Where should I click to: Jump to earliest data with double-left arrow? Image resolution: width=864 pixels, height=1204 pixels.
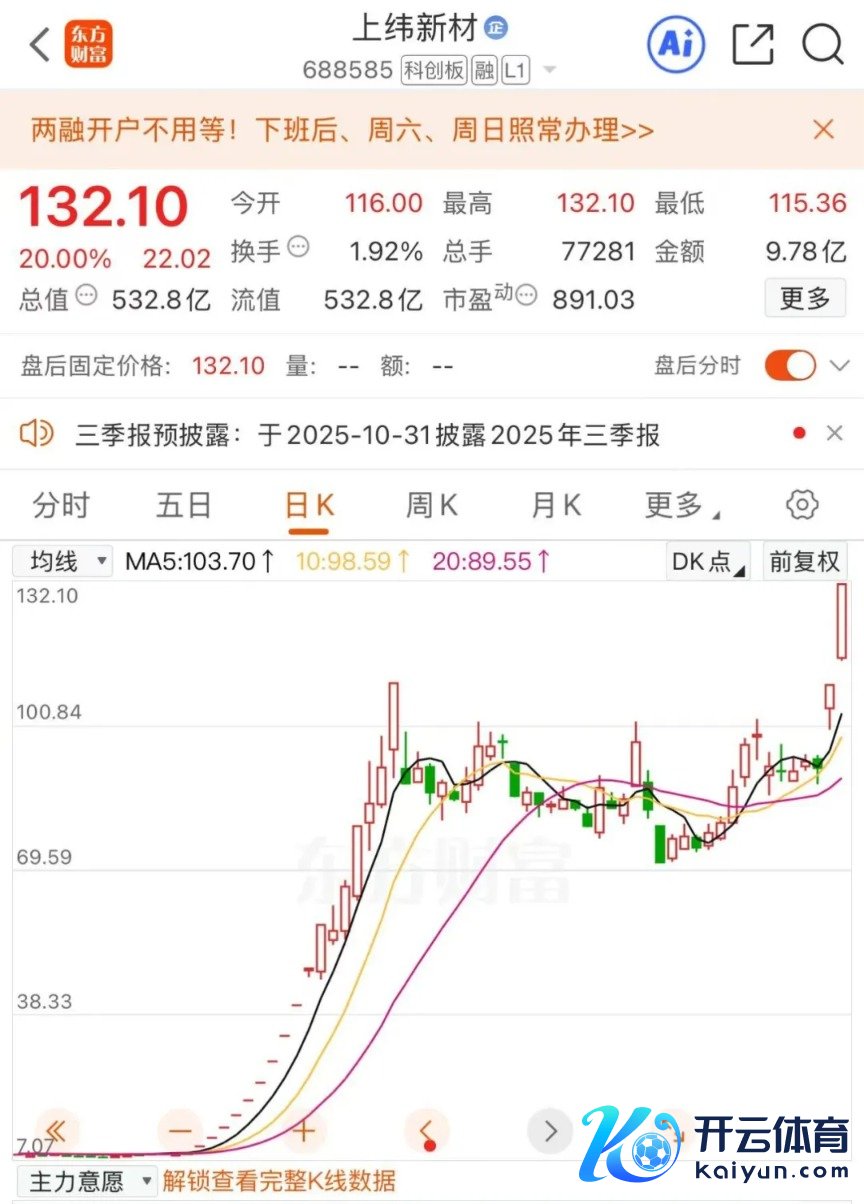[57, 1130]
